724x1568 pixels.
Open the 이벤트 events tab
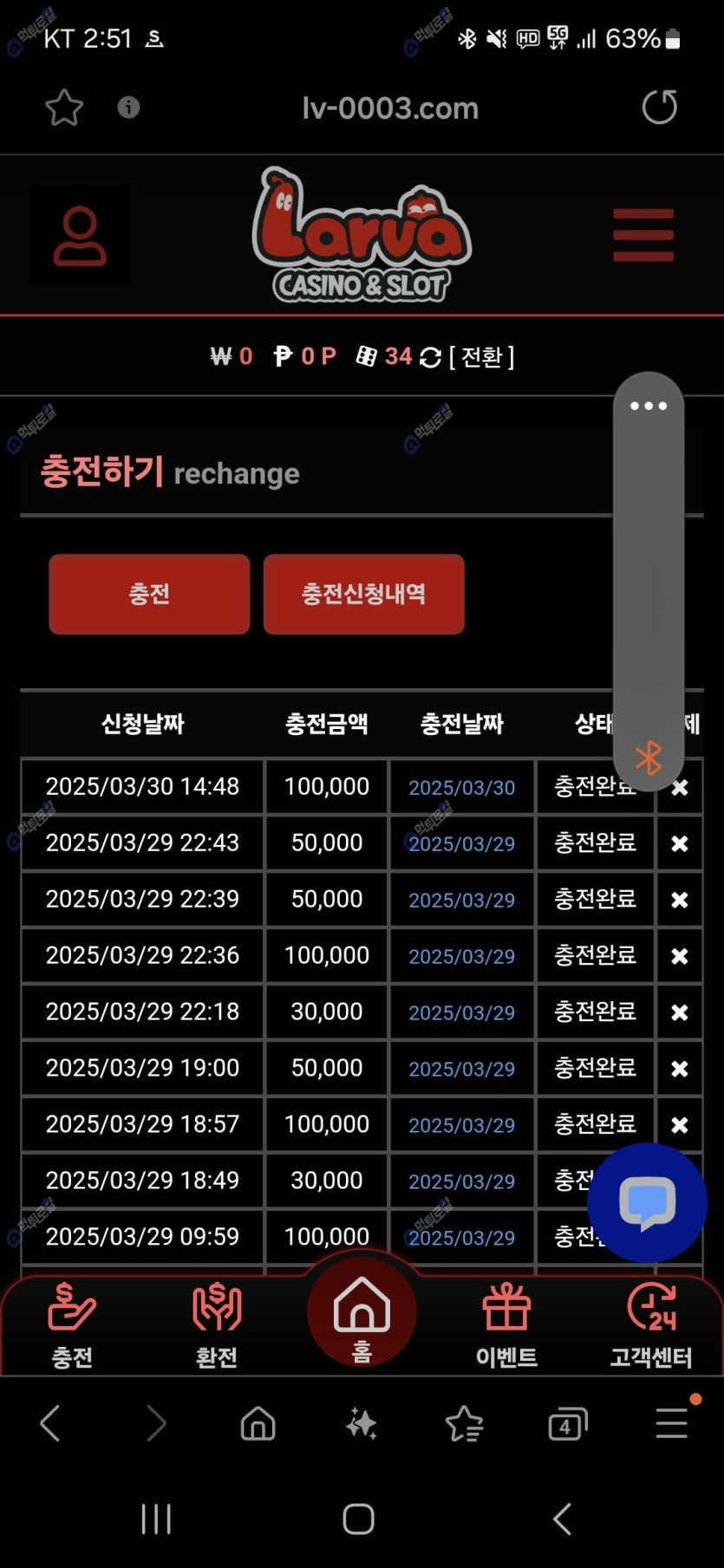click(506, 1326)
